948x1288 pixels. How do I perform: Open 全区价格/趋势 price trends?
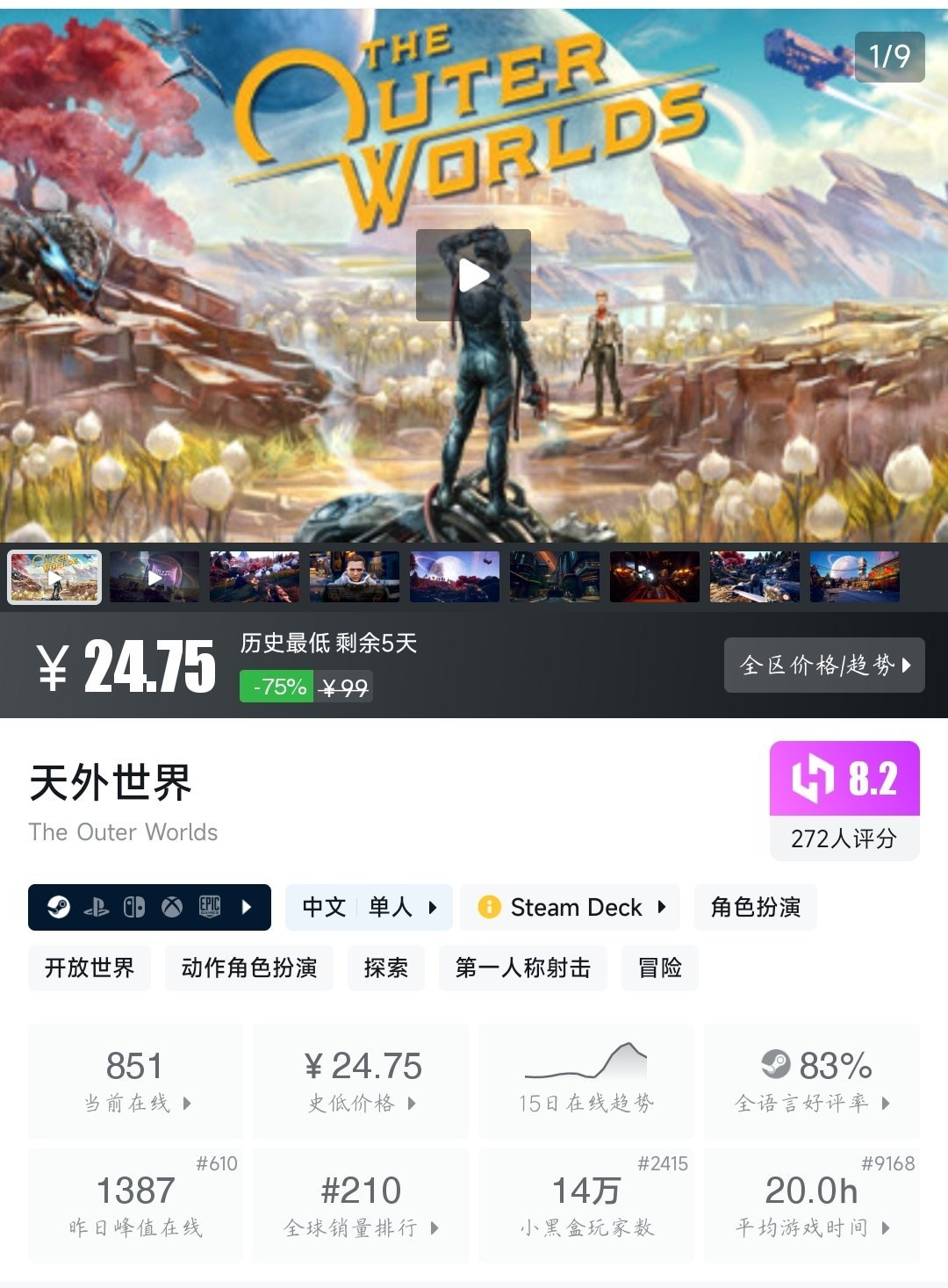point(824,665)
